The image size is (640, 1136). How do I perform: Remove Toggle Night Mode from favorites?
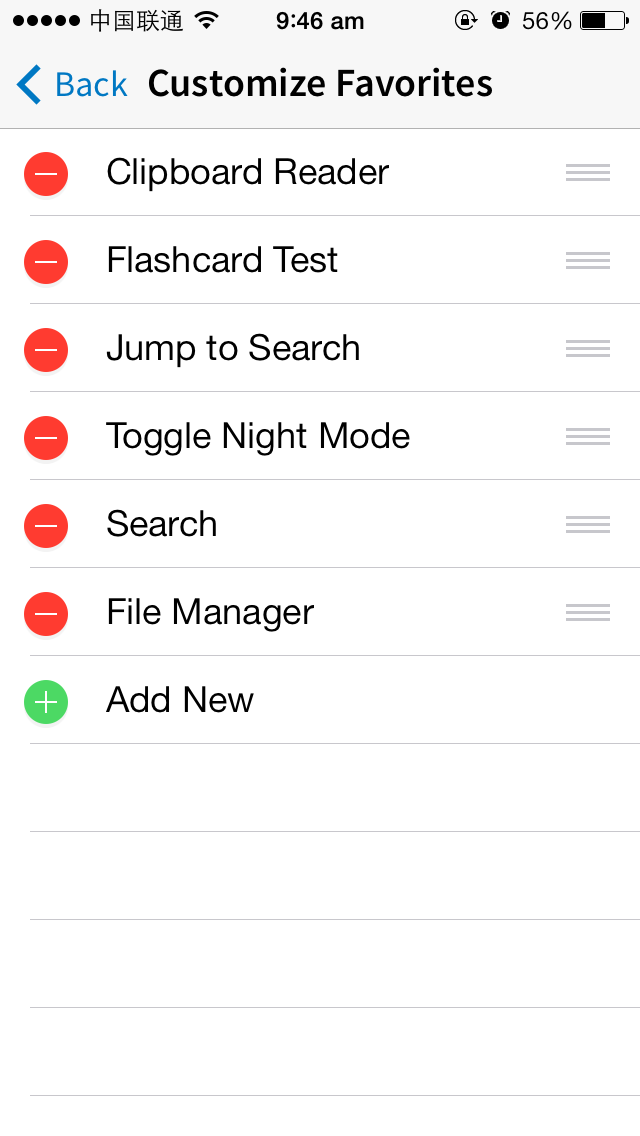pos(46,438)
